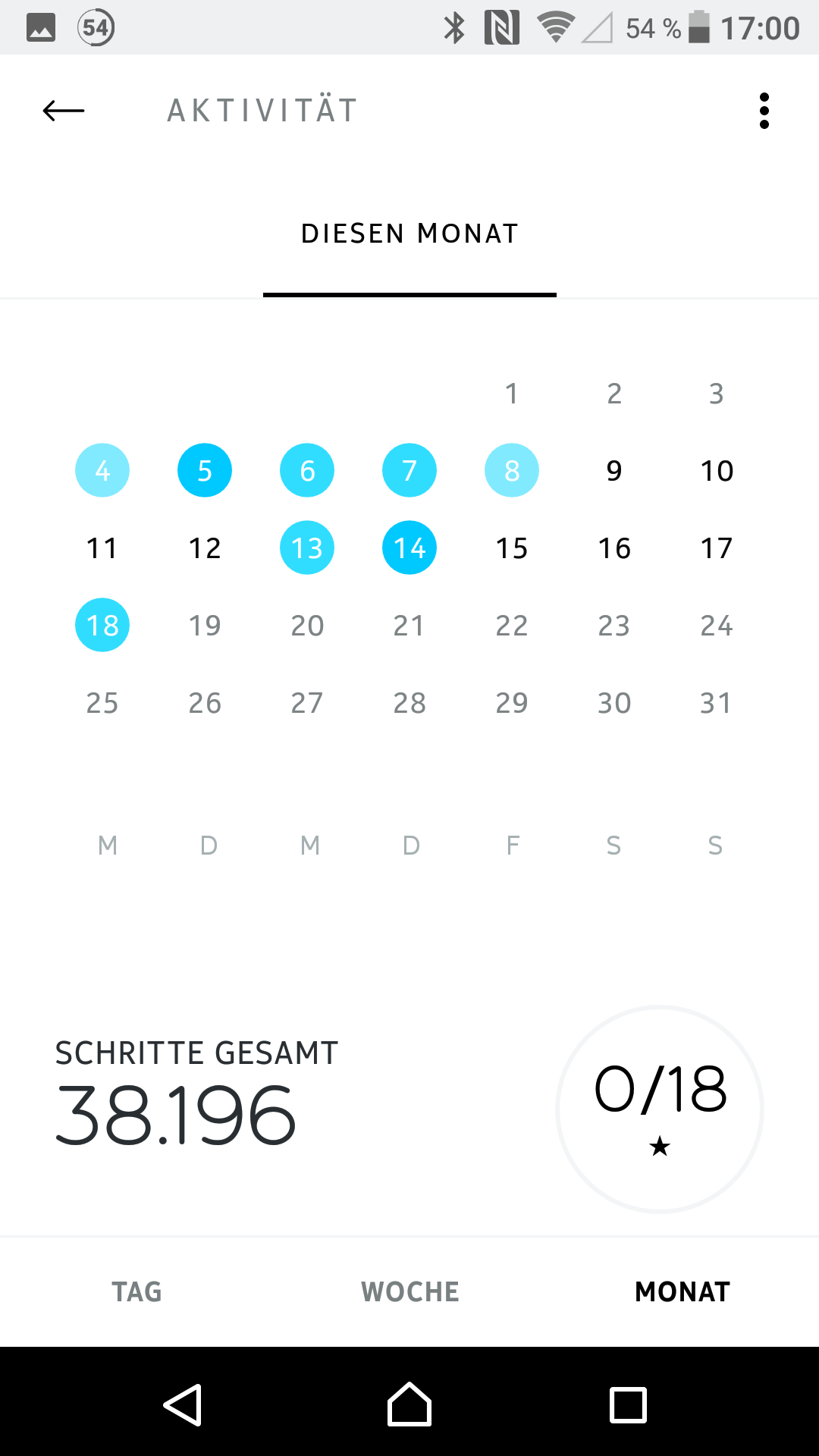Open recent apps from navigation bar

click(x=628, y=1404)
